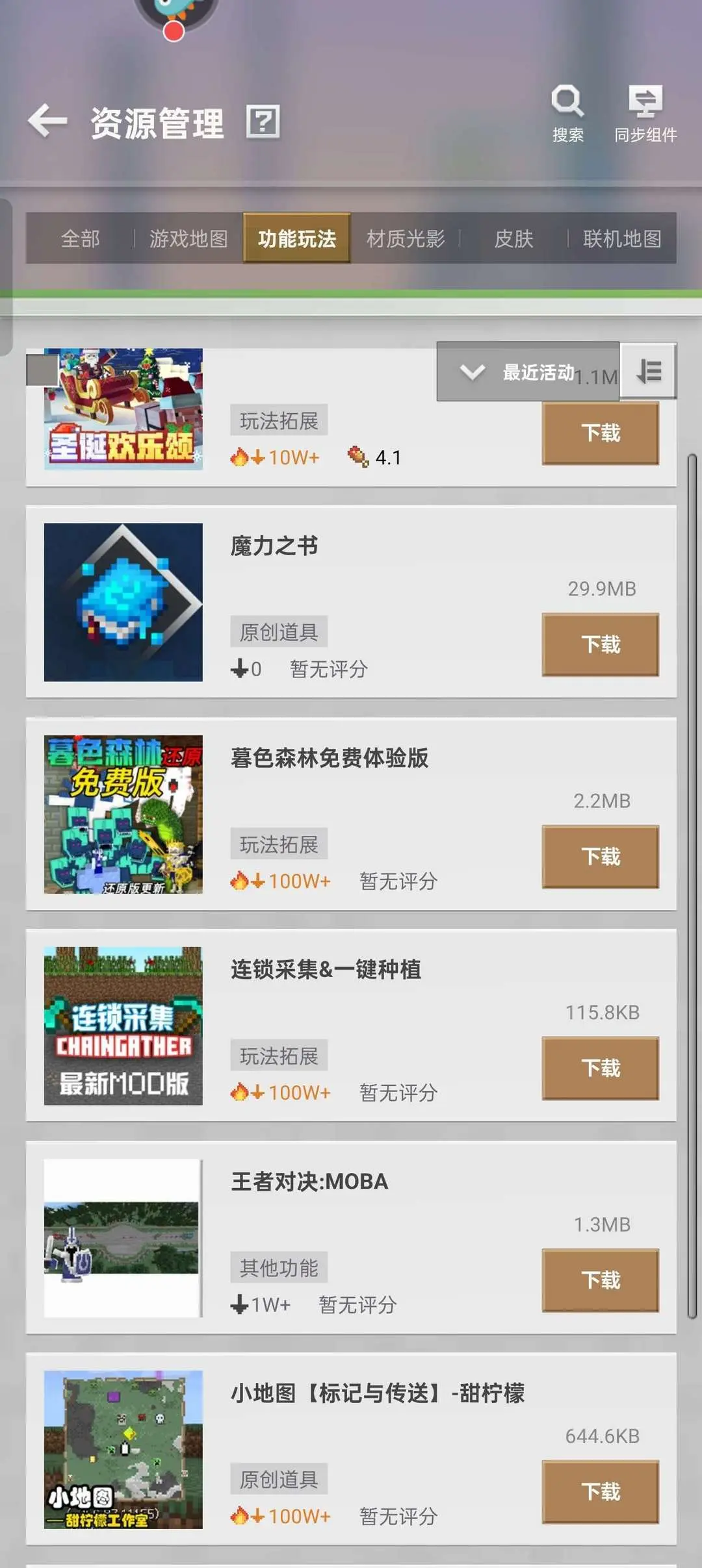Switch to the 游戏地图 tab
This screenshot has height=1568, width=702.
(188, 238)
